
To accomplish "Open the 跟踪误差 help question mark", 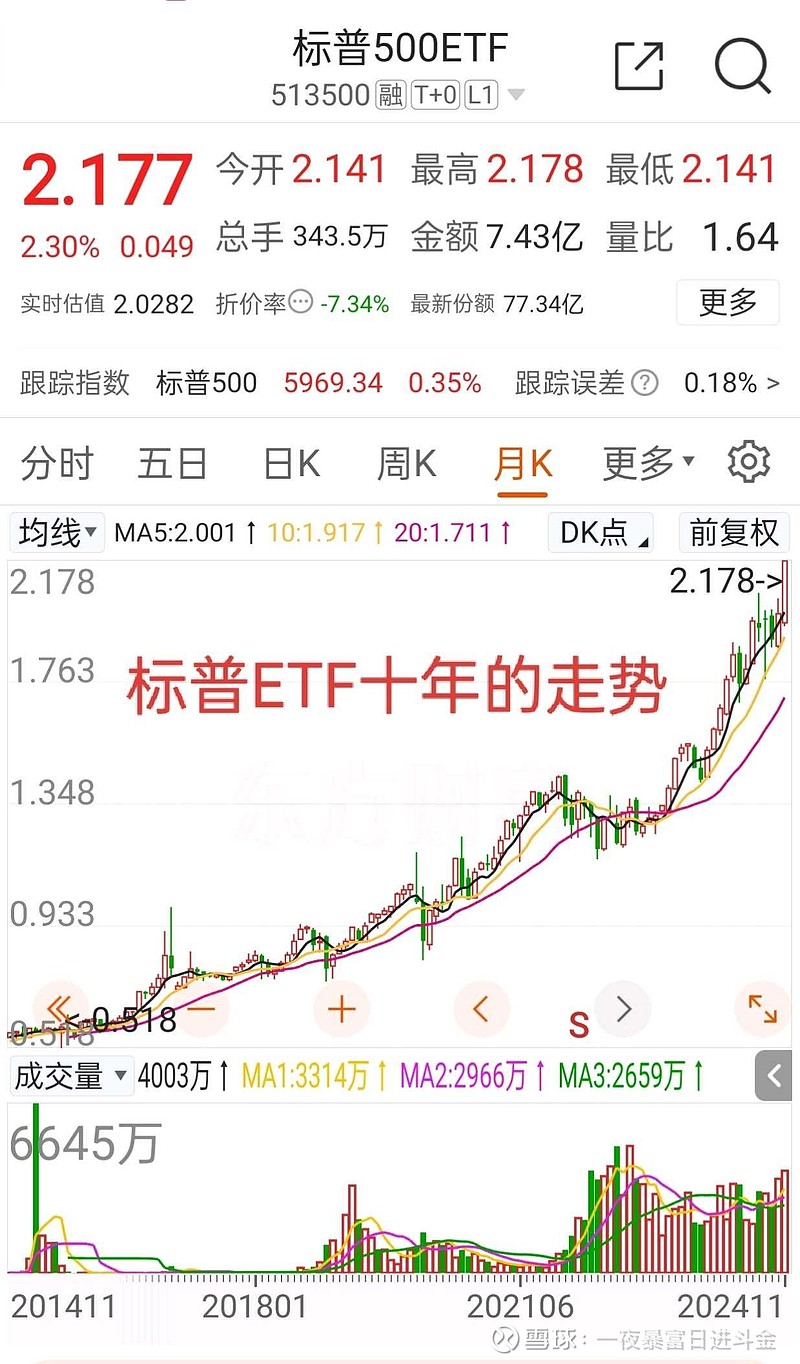I will coord(646,382).
